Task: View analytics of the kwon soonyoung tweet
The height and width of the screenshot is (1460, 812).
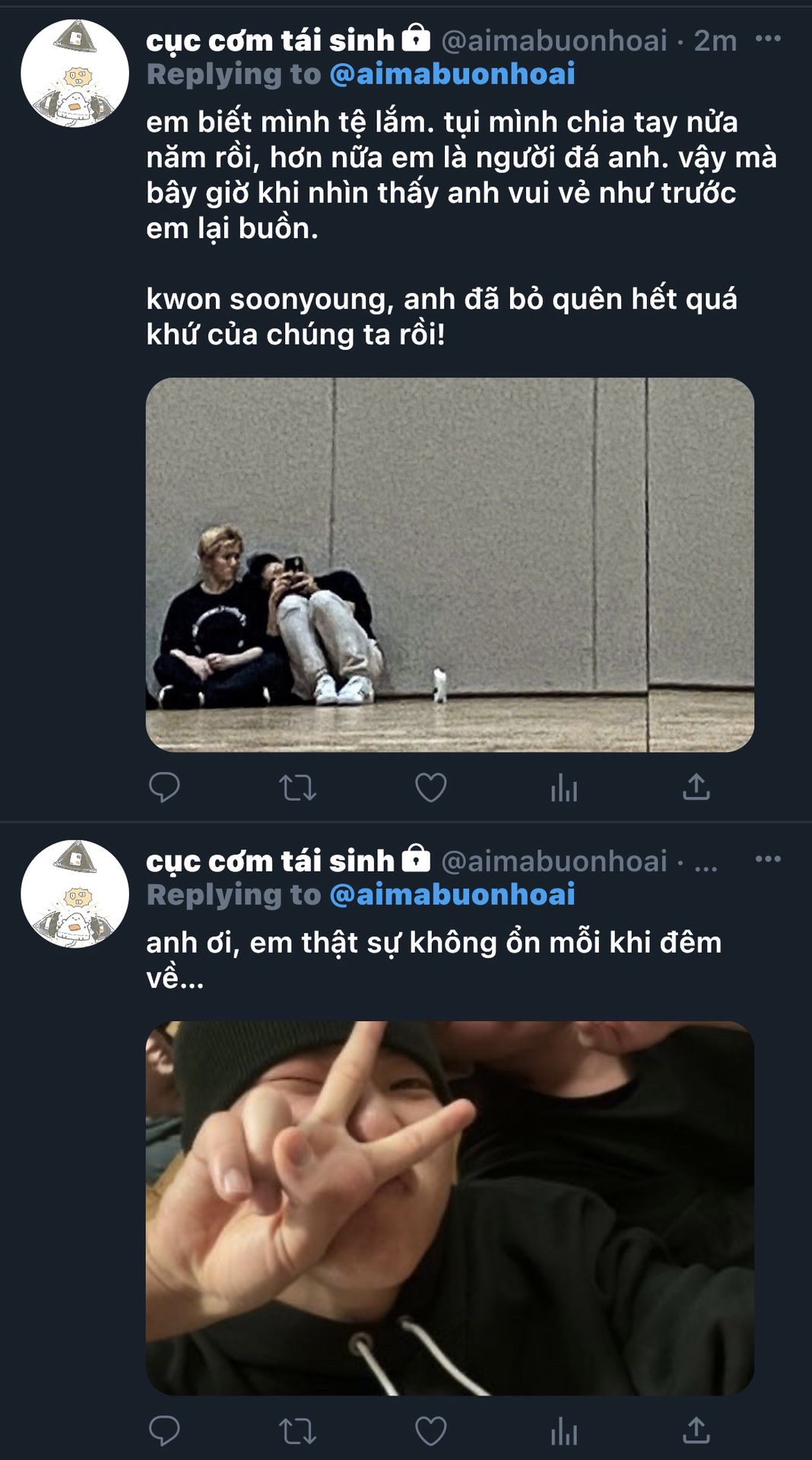Action: coord(564,788)
